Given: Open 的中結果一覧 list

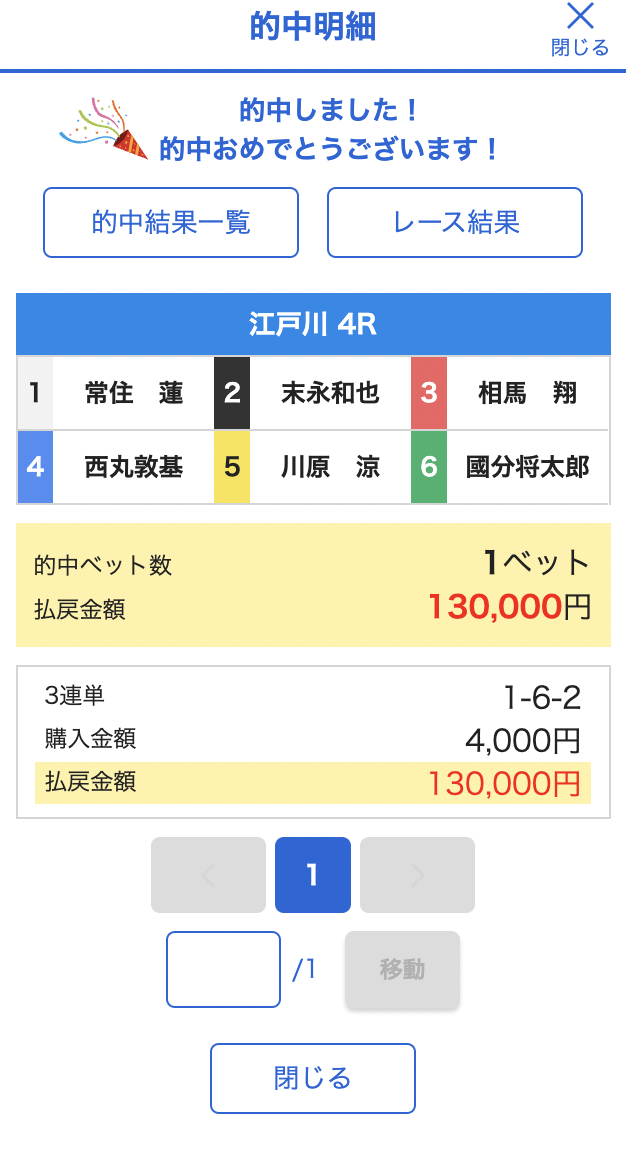Looking at the screenshot, I should (171, 222).
